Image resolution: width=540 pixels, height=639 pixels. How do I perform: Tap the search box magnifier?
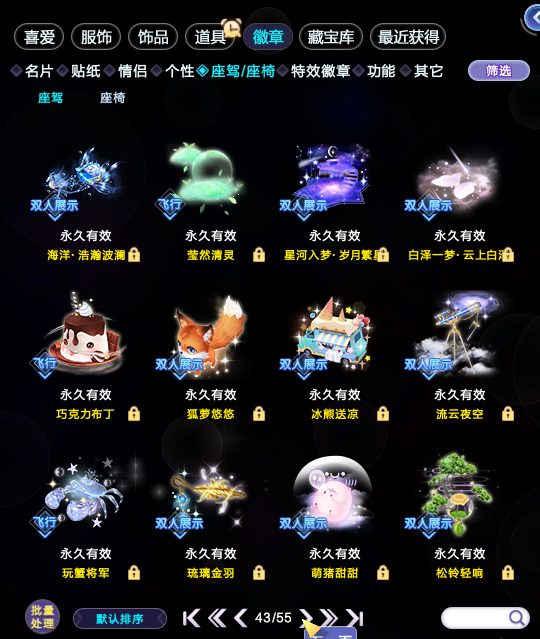[x=516, y=618]
